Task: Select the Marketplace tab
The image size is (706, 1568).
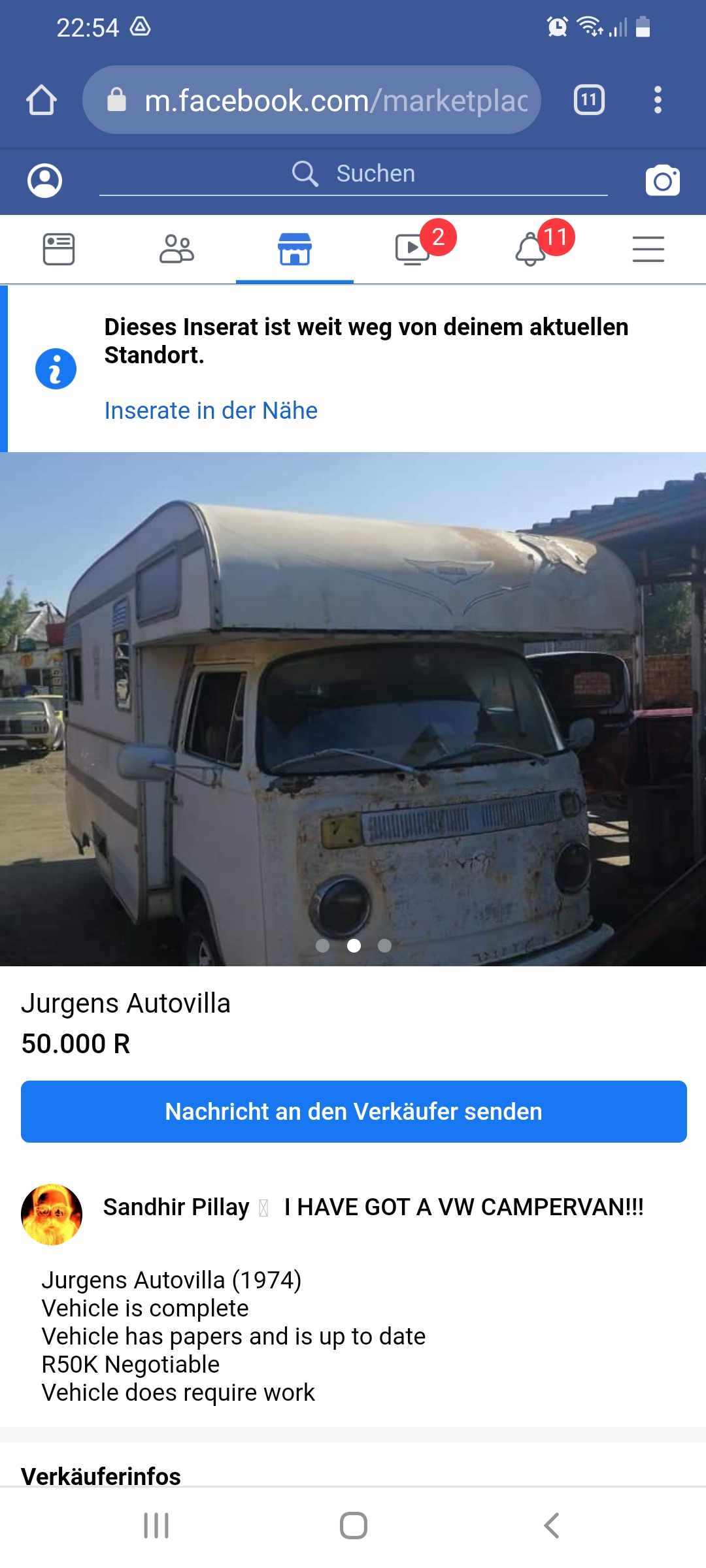Action: coord(295,249)
